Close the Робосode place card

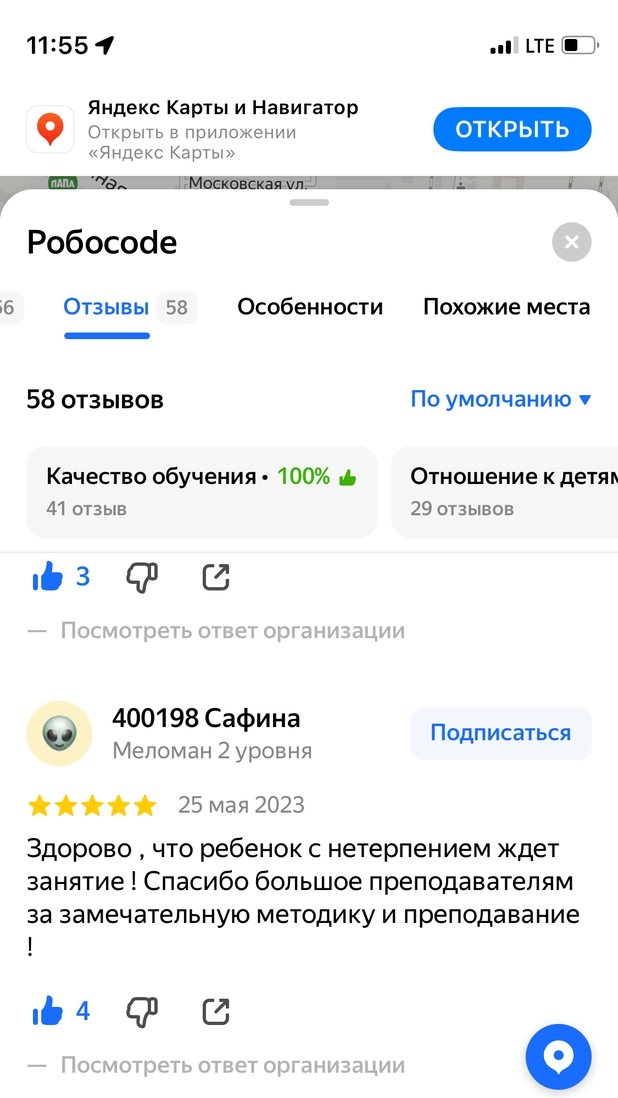571,242
